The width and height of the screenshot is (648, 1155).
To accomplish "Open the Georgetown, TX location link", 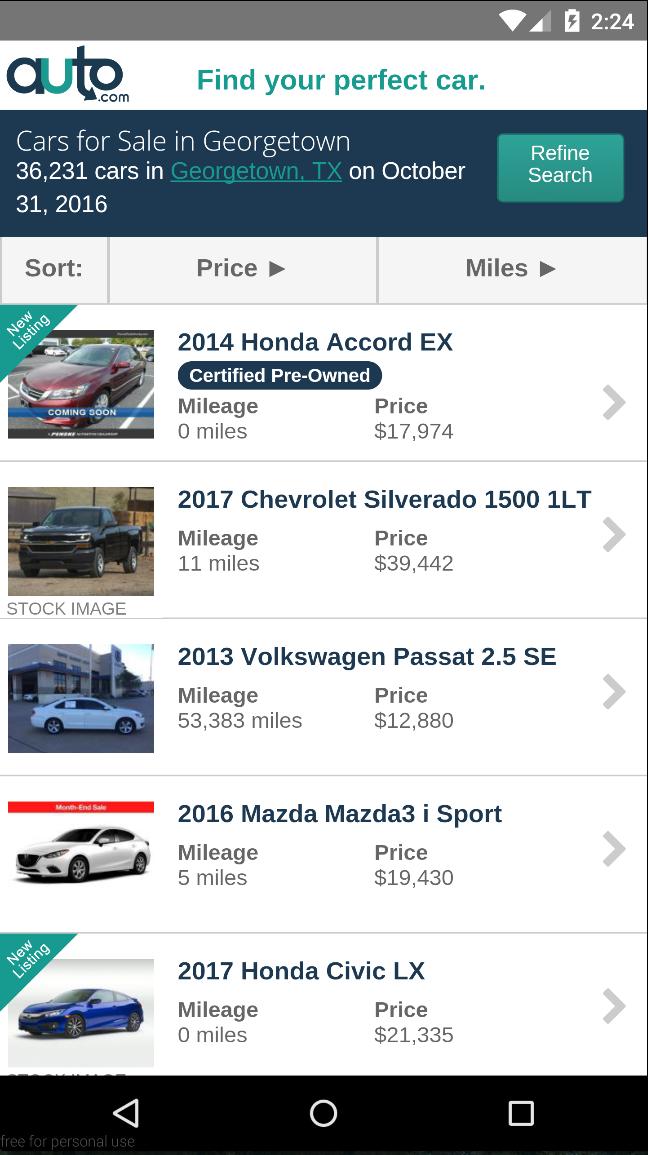I will click(x=256, y=171).
